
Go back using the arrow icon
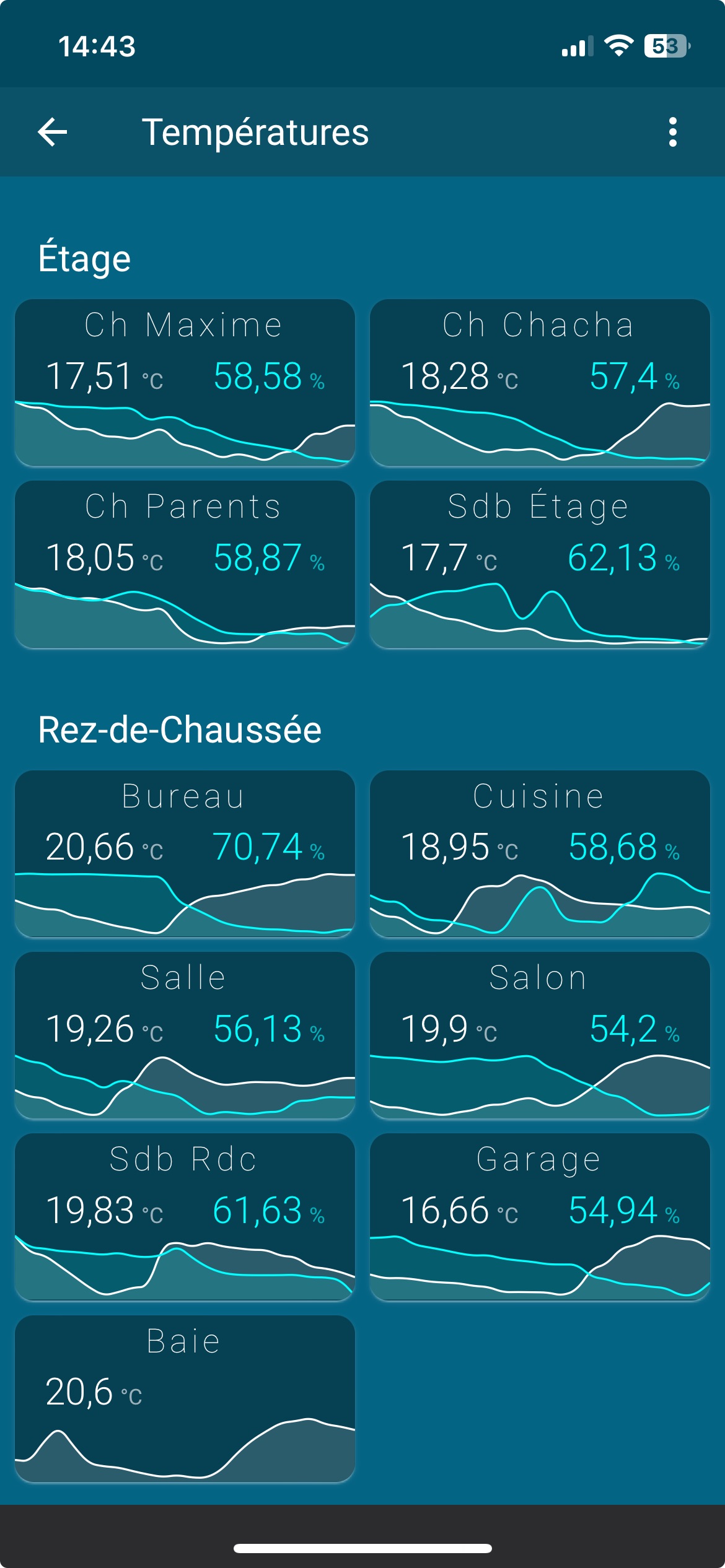(x=53, y=132)
